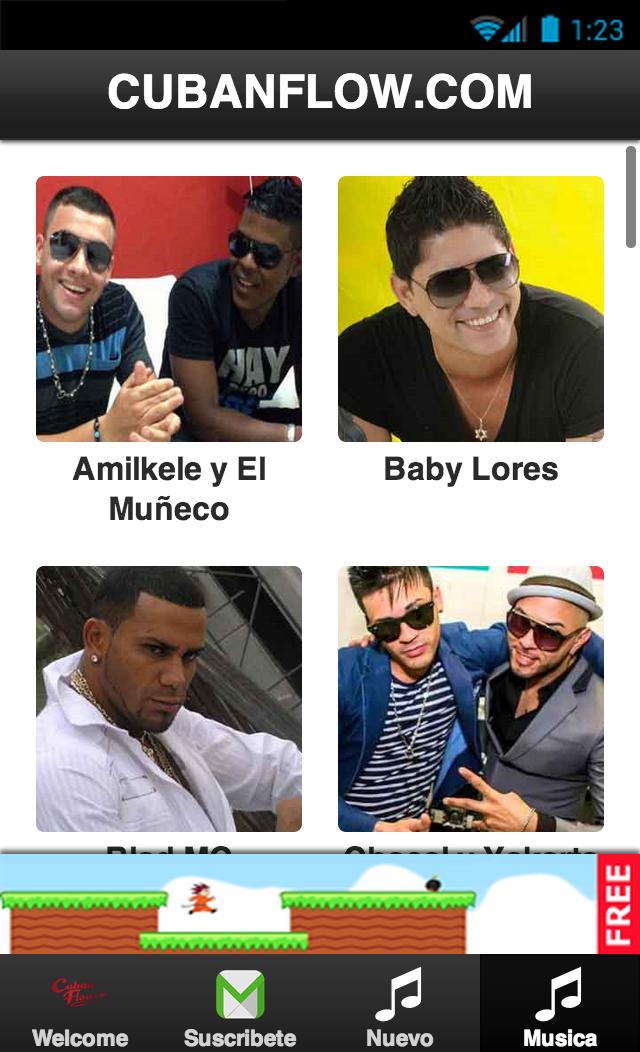The width and height of the screenshot is (640, 1052).
Task: Go to the Suscribete tab
Action: pyautogui.click(x=240, y=1004)
